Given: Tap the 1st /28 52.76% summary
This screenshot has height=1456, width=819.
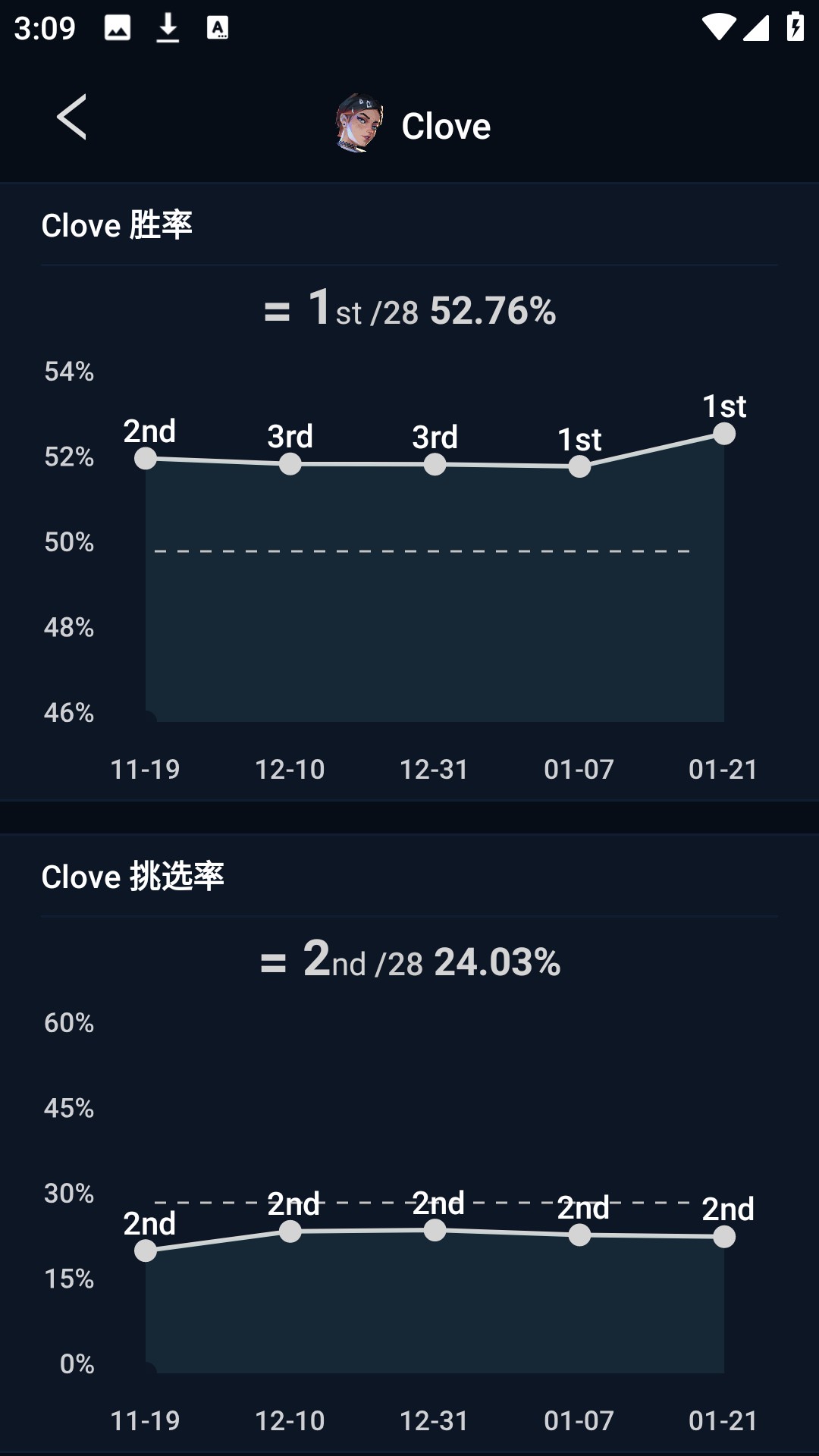Looking at the screenshot, I should (409, 309).
